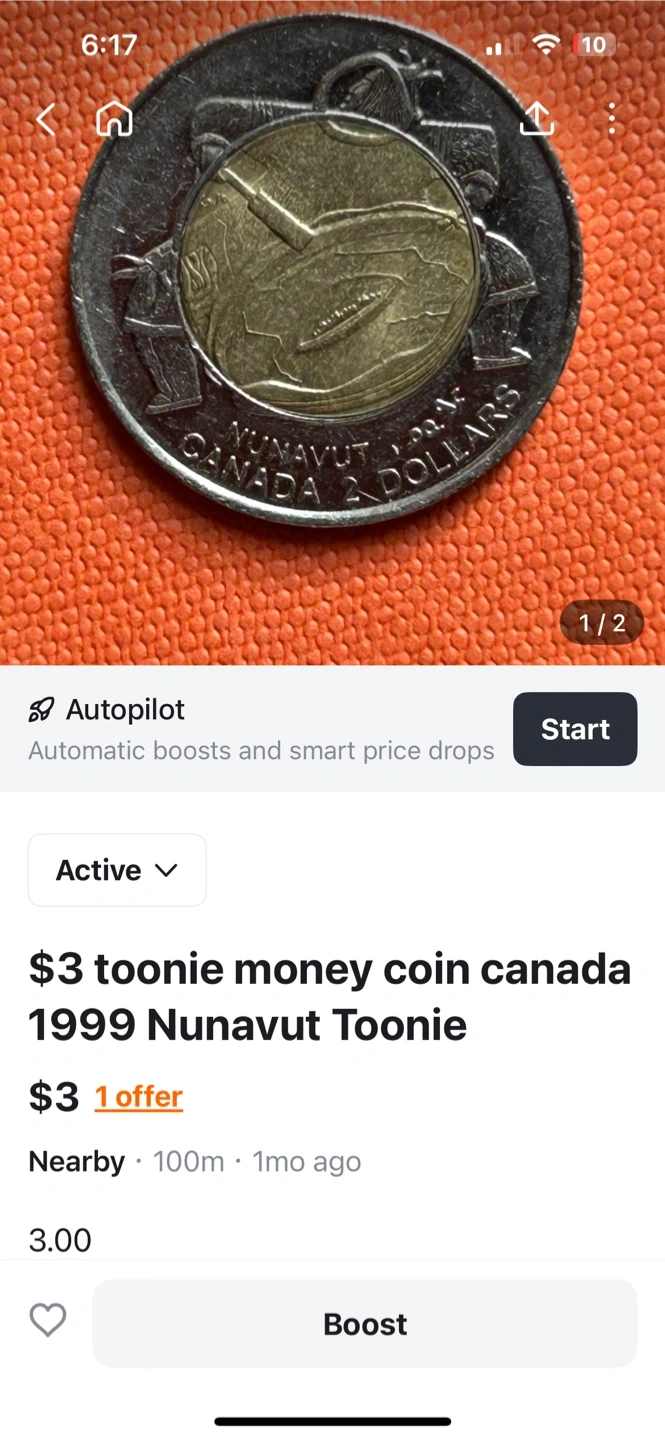Share this toonie listing

(x=537, y=119)
